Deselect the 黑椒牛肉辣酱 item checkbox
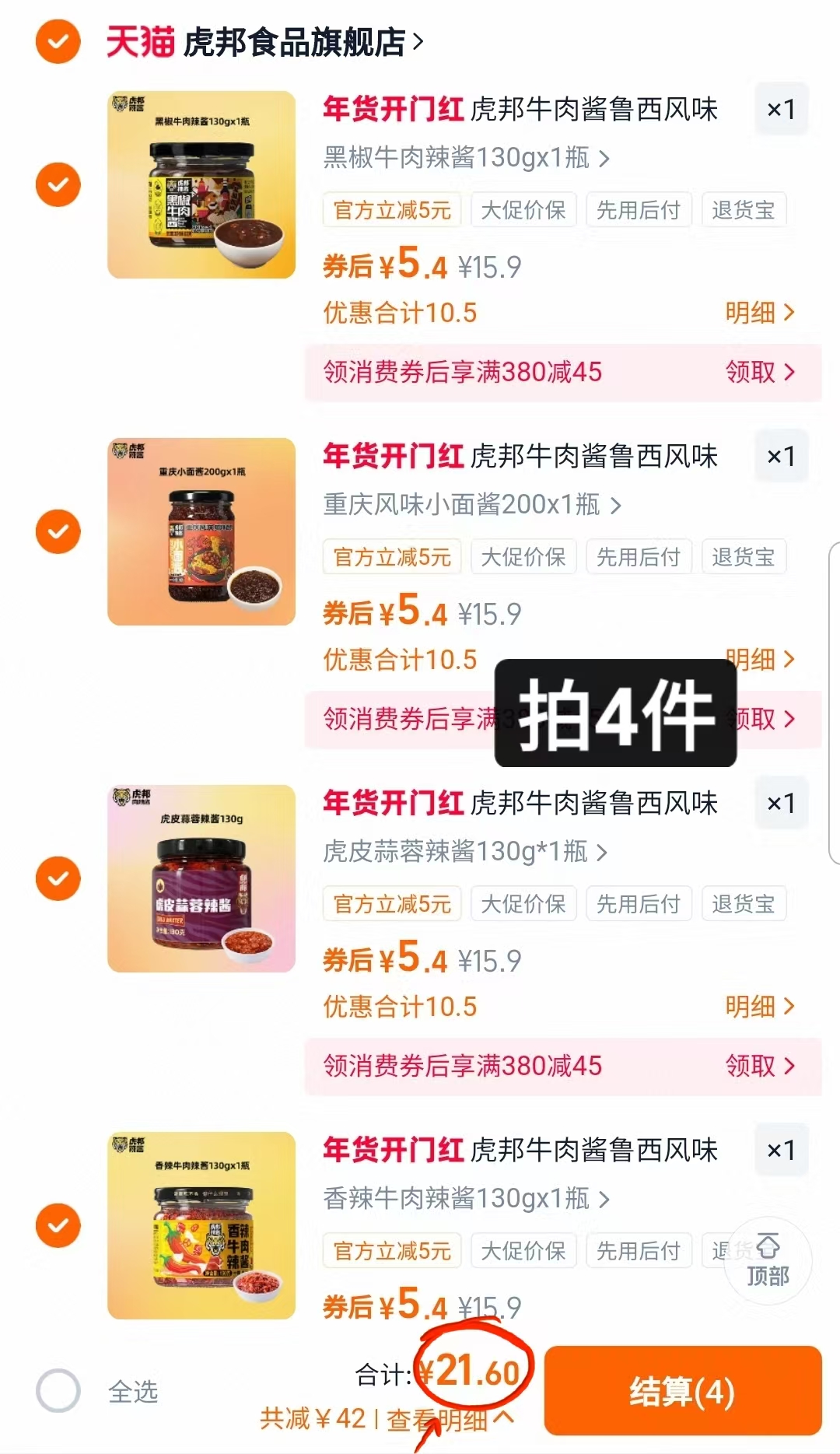Image resolution: width=840 pixels, height=1454 pixels. click(x=58, y=184)
